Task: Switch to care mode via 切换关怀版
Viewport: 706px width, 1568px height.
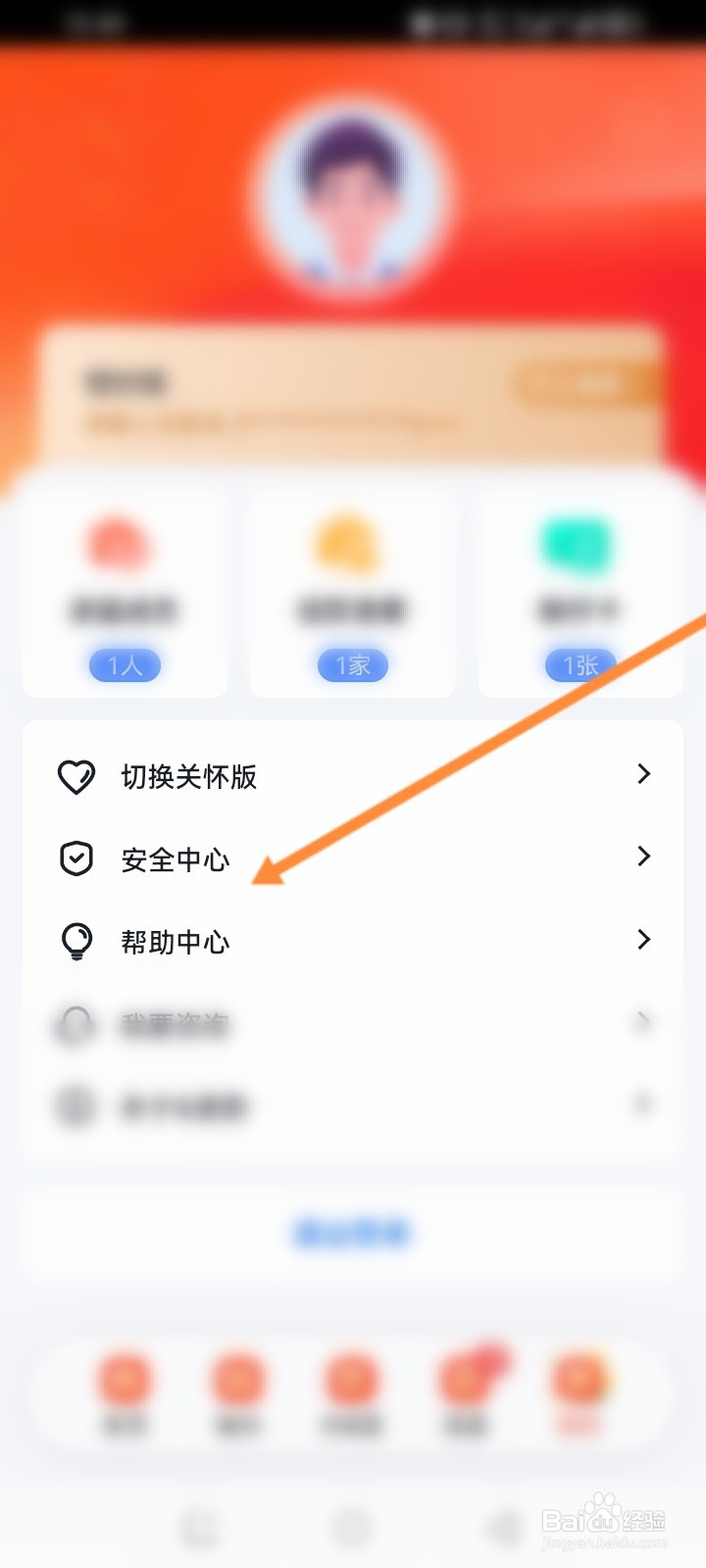Action: (188, 775)
